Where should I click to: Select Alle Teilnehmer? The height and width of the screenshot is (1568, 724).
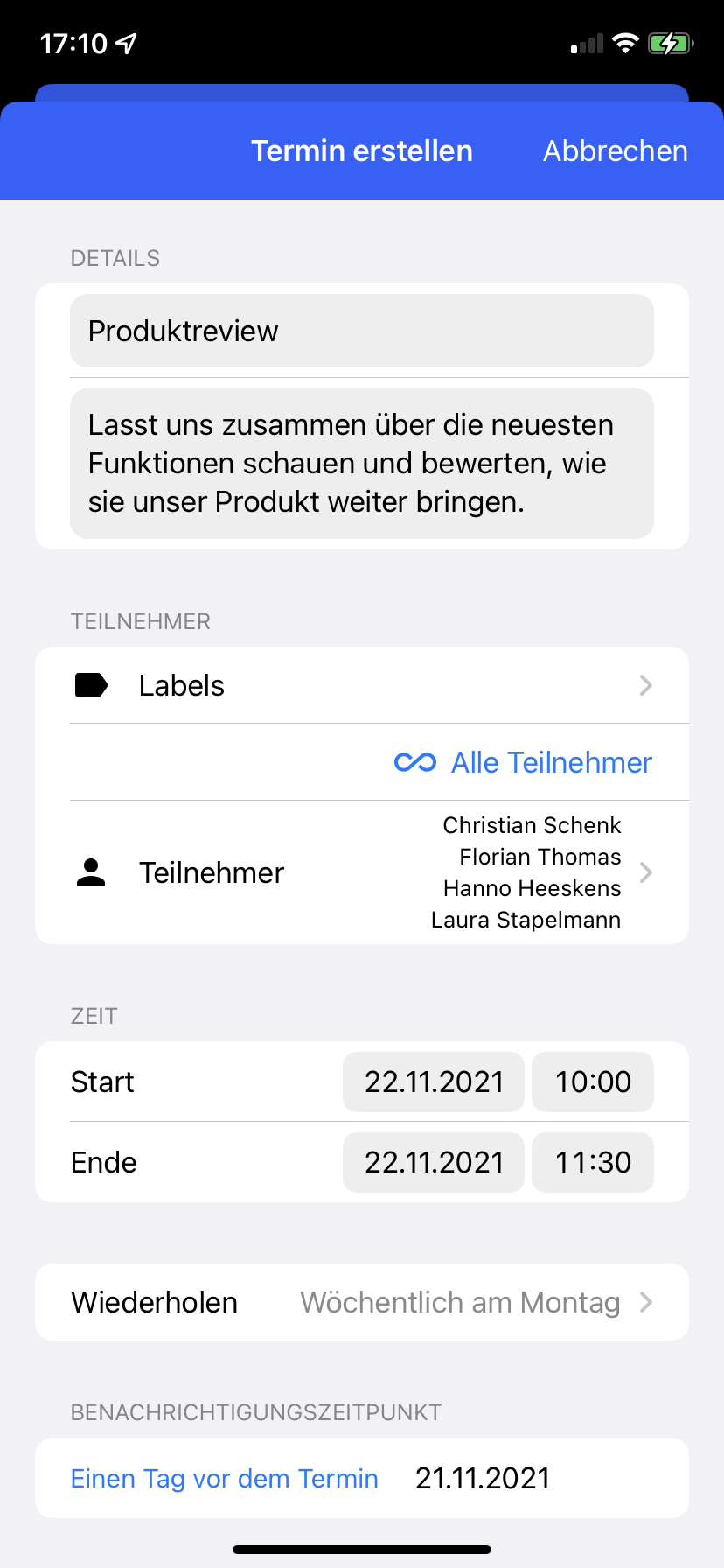[524, 762]
